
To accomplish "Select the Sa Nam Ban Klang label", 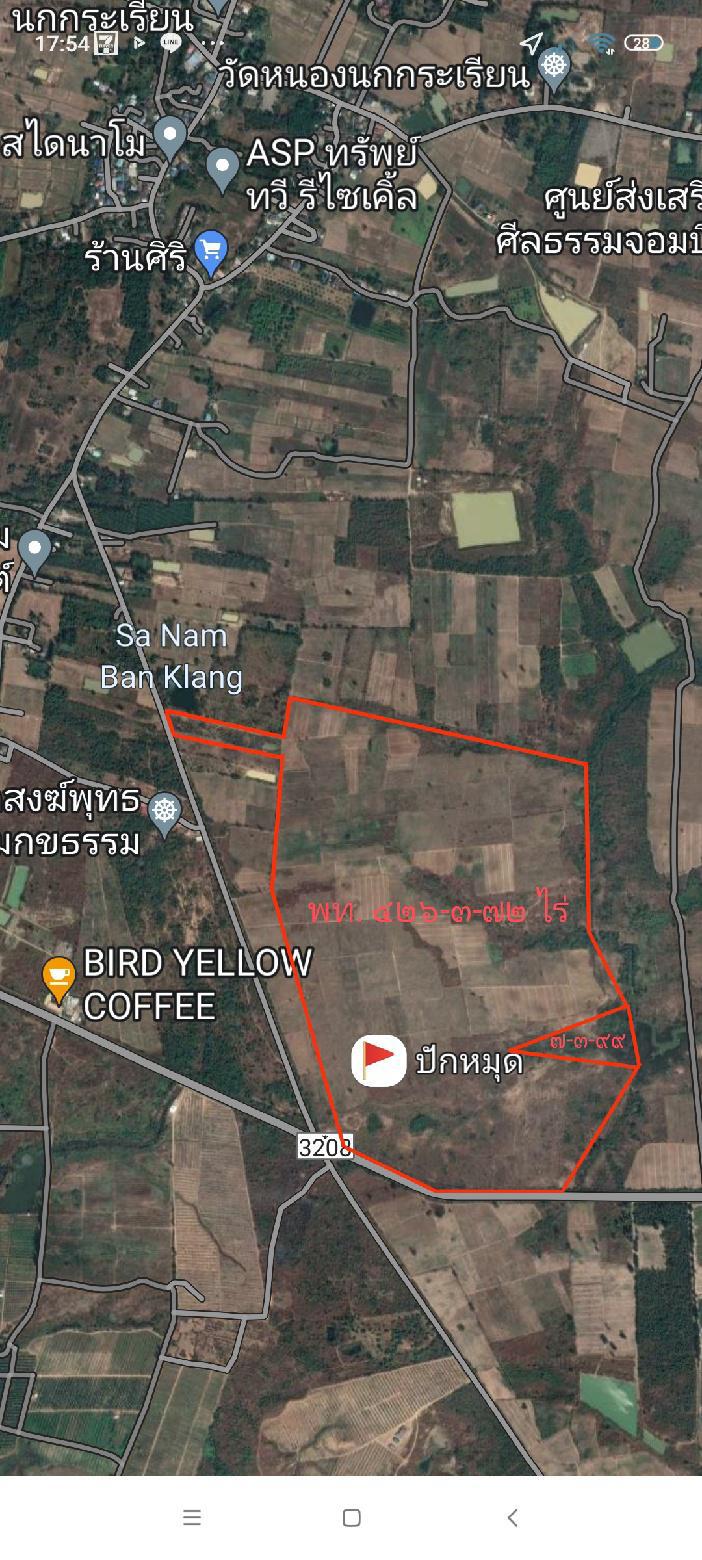I will coord(171,657).
